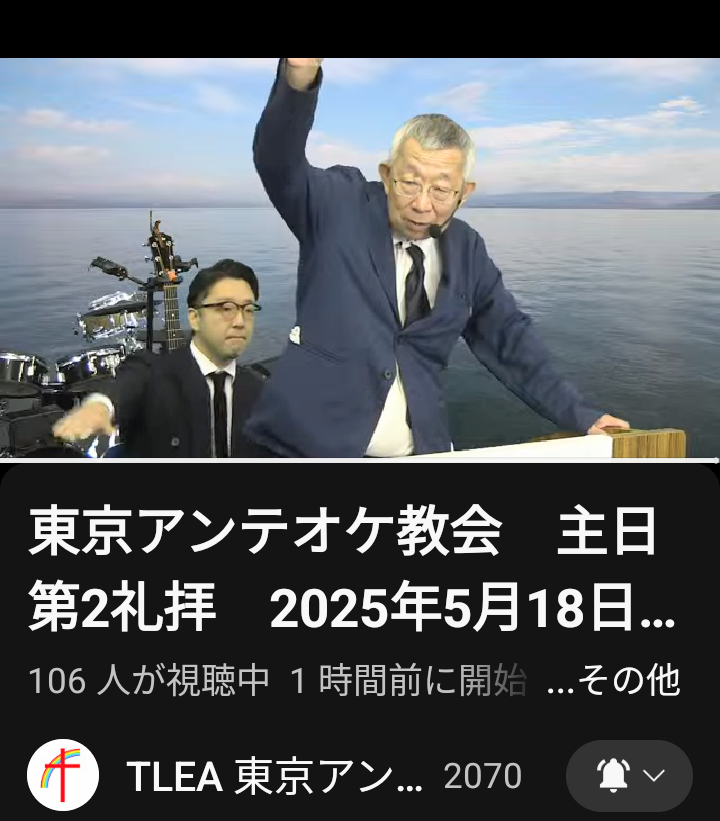
Task: Open notification bell dropdown
Action: [629, 776]
